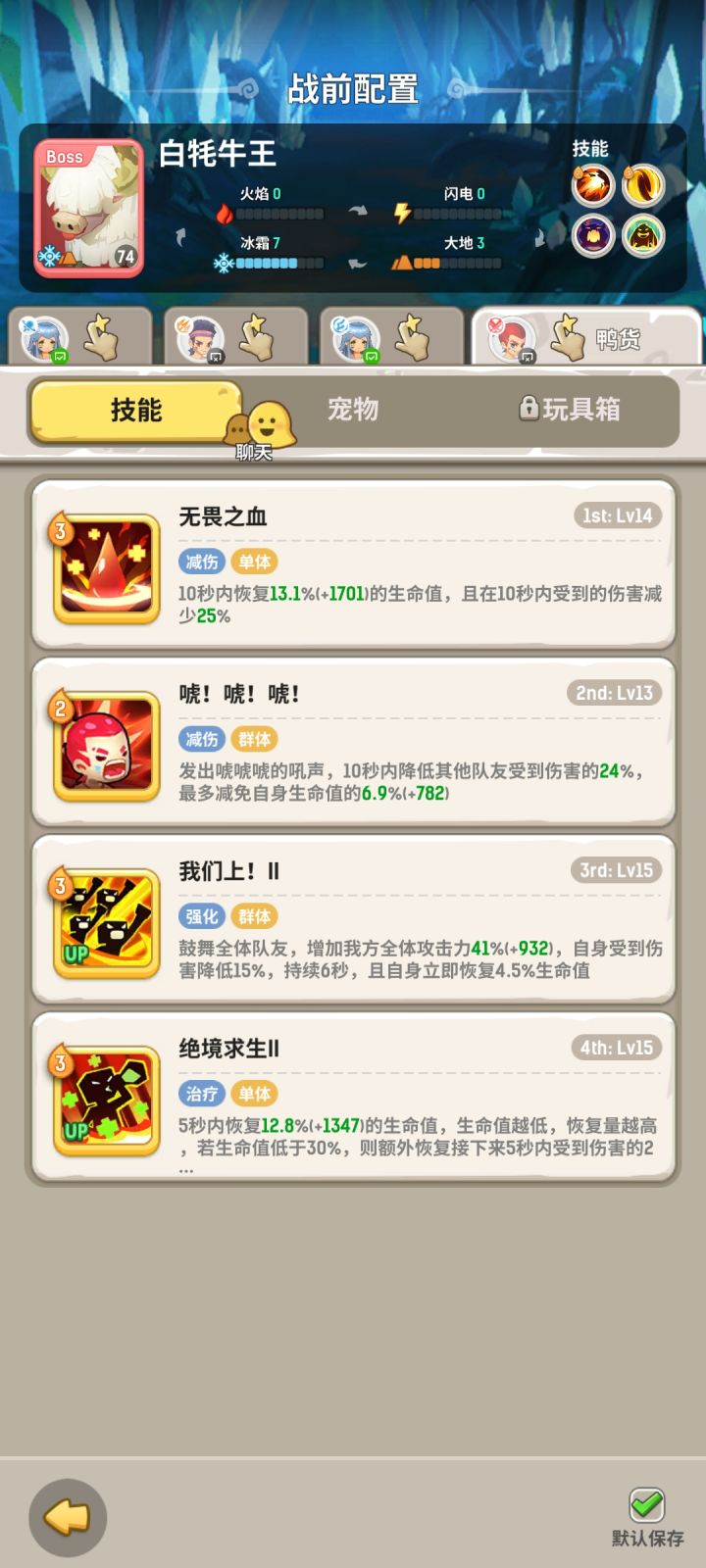The height and width of the screenshot is (1568, 706).
Task: Open the locked 玩具箱 tab
Action: [579, 409]
